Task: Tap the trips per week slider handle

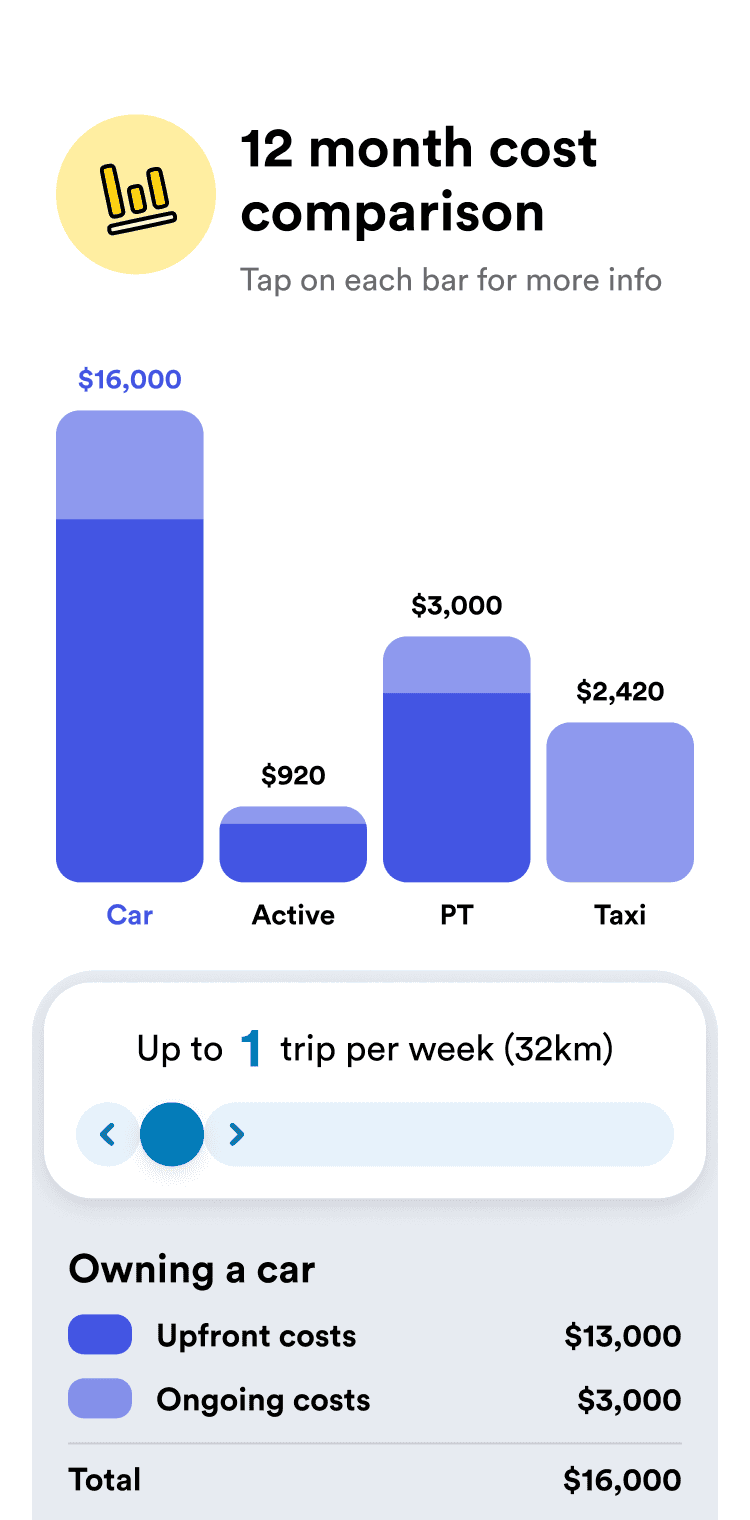Action: tap(172, 1134)
